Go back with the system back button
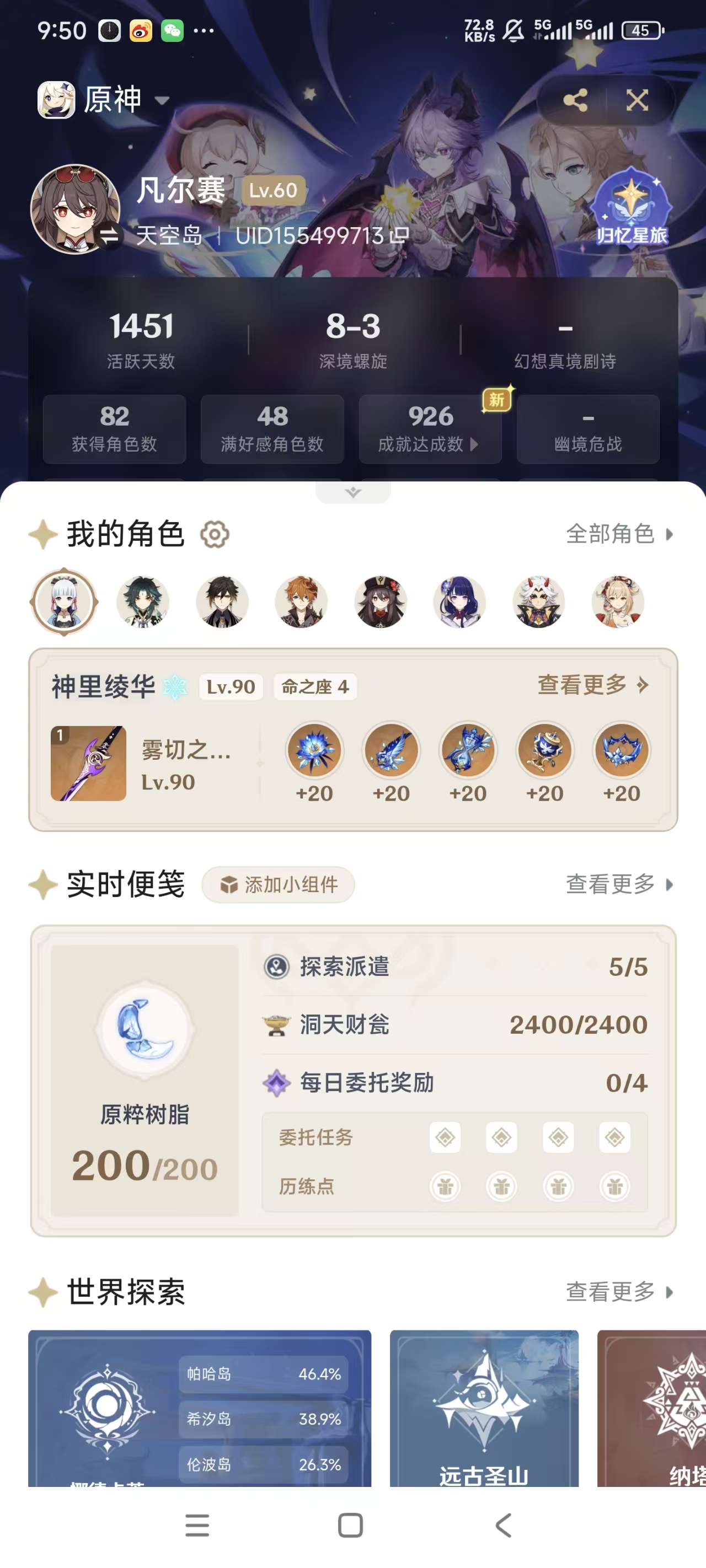 [503, 1526]
